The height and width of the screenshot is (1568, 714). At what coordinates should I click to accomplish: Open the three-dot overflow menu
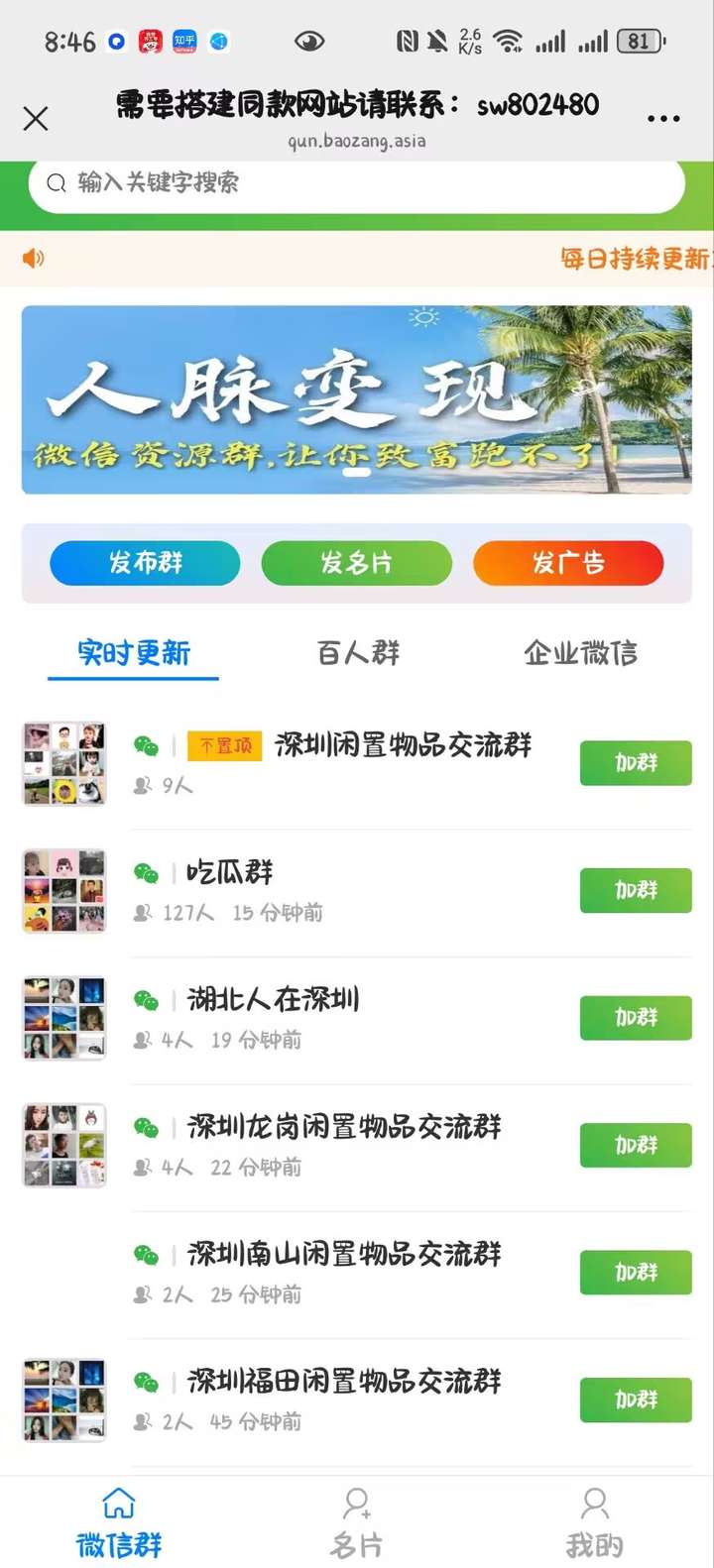(x=662, y=119)
